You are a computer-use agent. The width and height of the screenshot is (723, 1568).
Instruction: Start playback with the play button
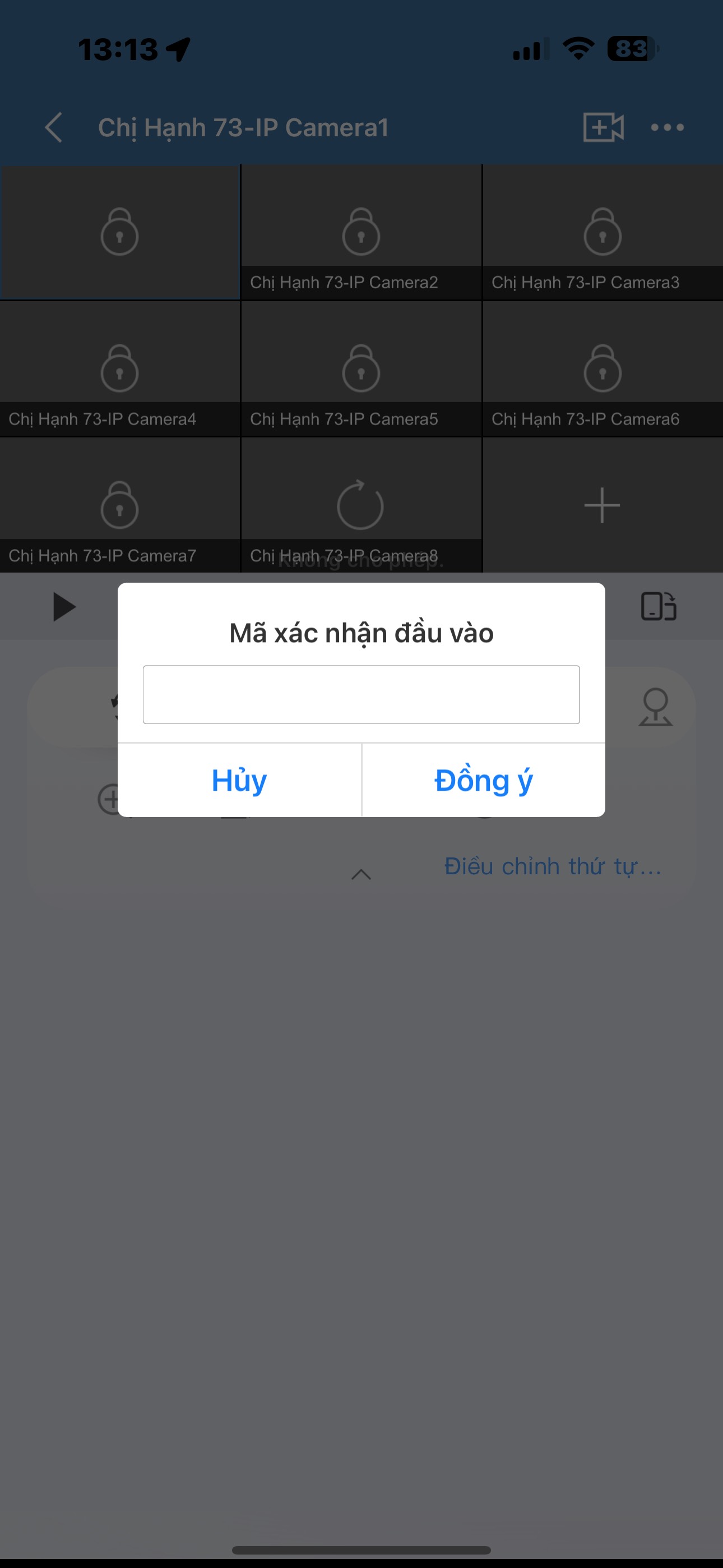coord(63,607)
